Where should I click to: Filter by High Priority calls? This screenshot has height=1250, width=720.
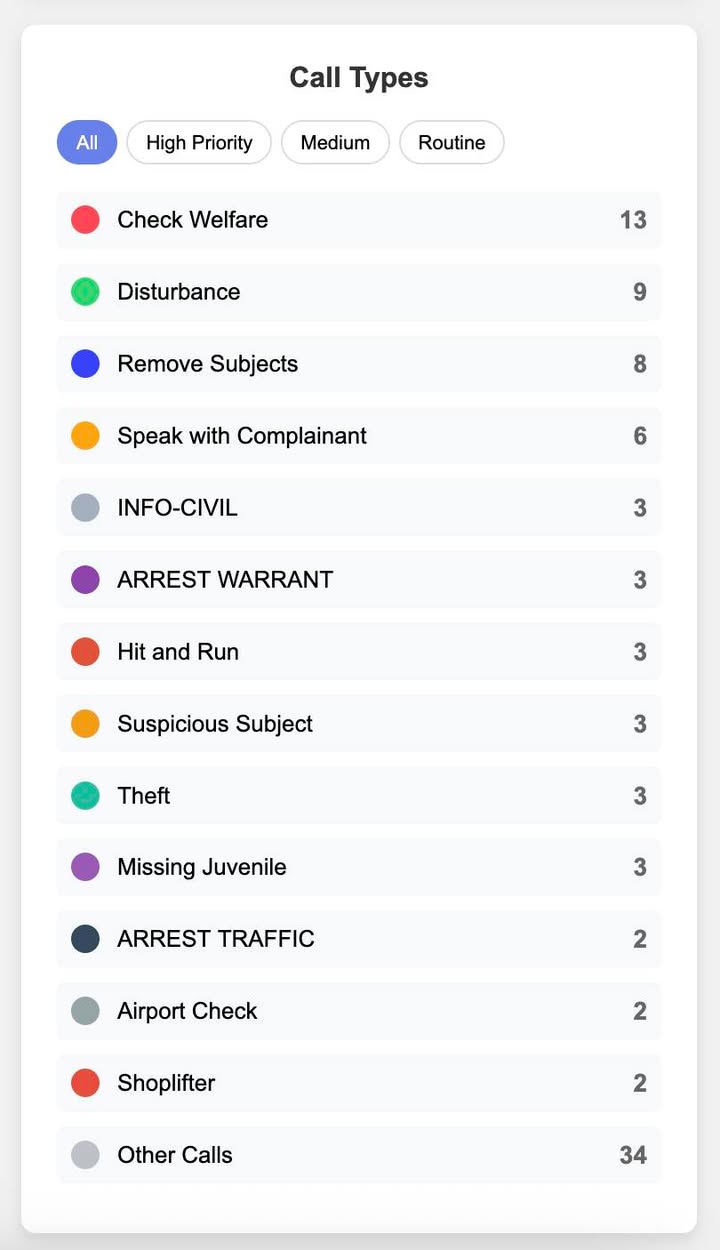[199, 142]
